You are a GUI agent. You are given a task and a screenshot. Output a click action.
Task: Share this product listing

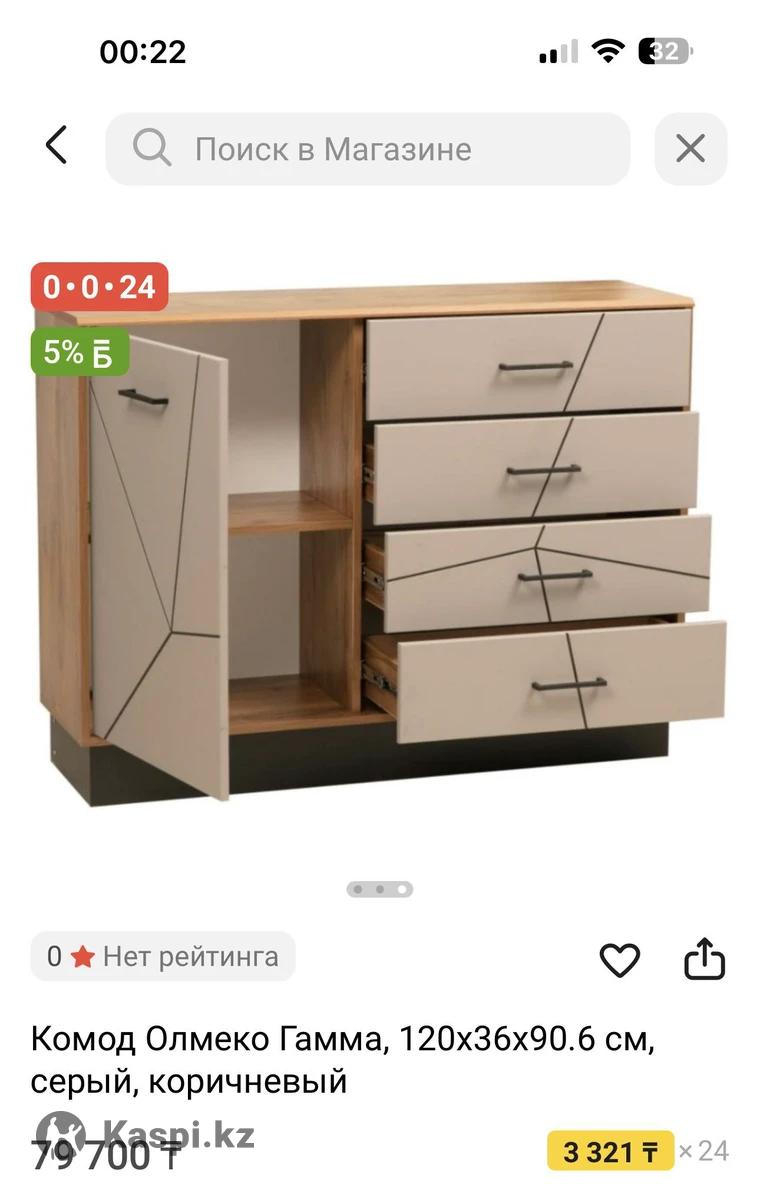704,959
